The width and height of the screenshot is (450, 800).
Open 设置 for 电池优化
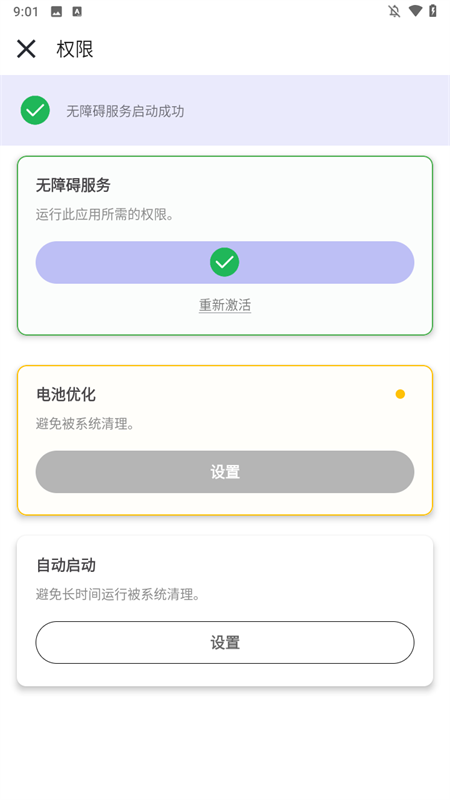[x=225, y=472]
